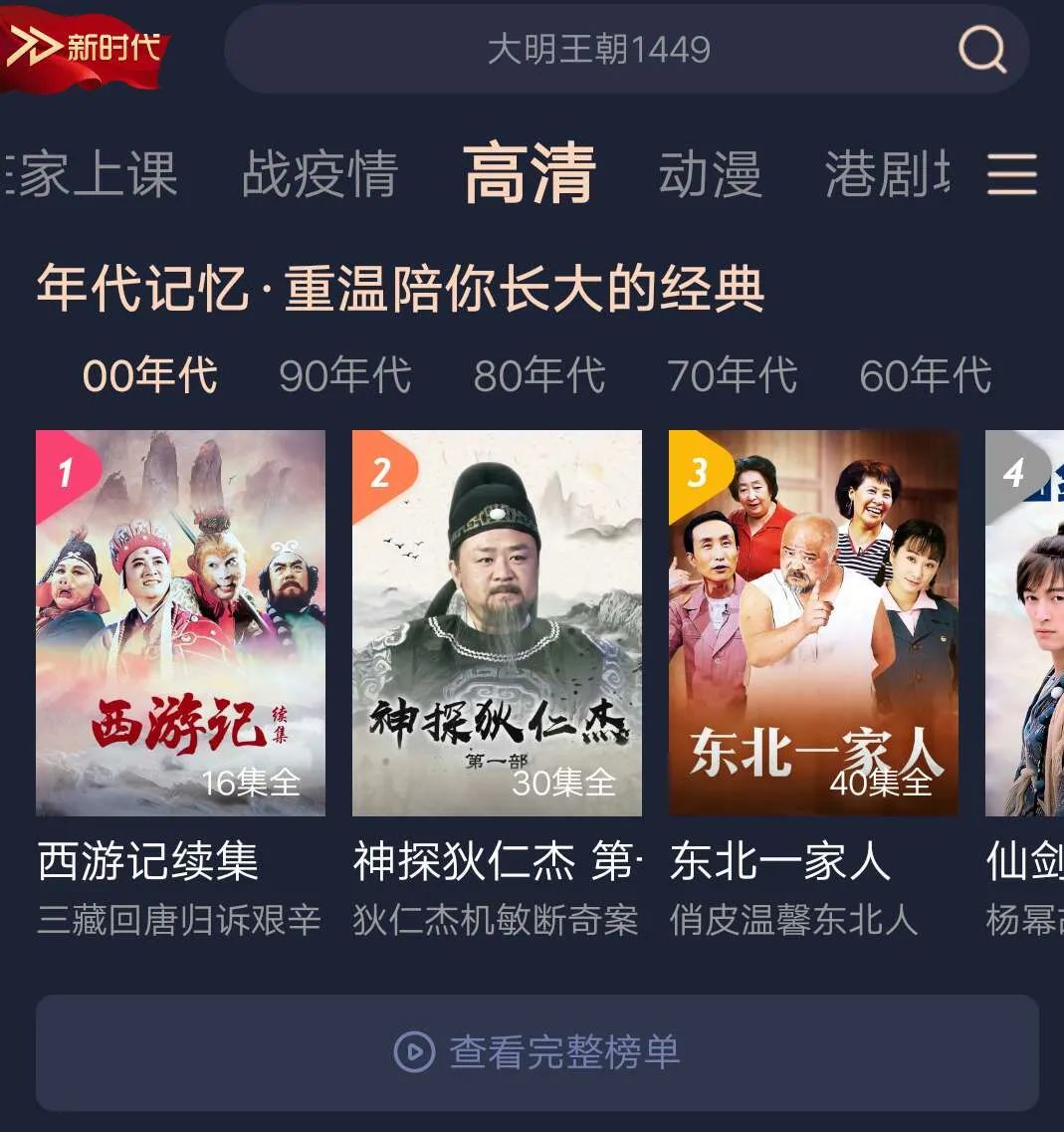Show 80年代 classics
The image size is (1064, 1132).
538,375
